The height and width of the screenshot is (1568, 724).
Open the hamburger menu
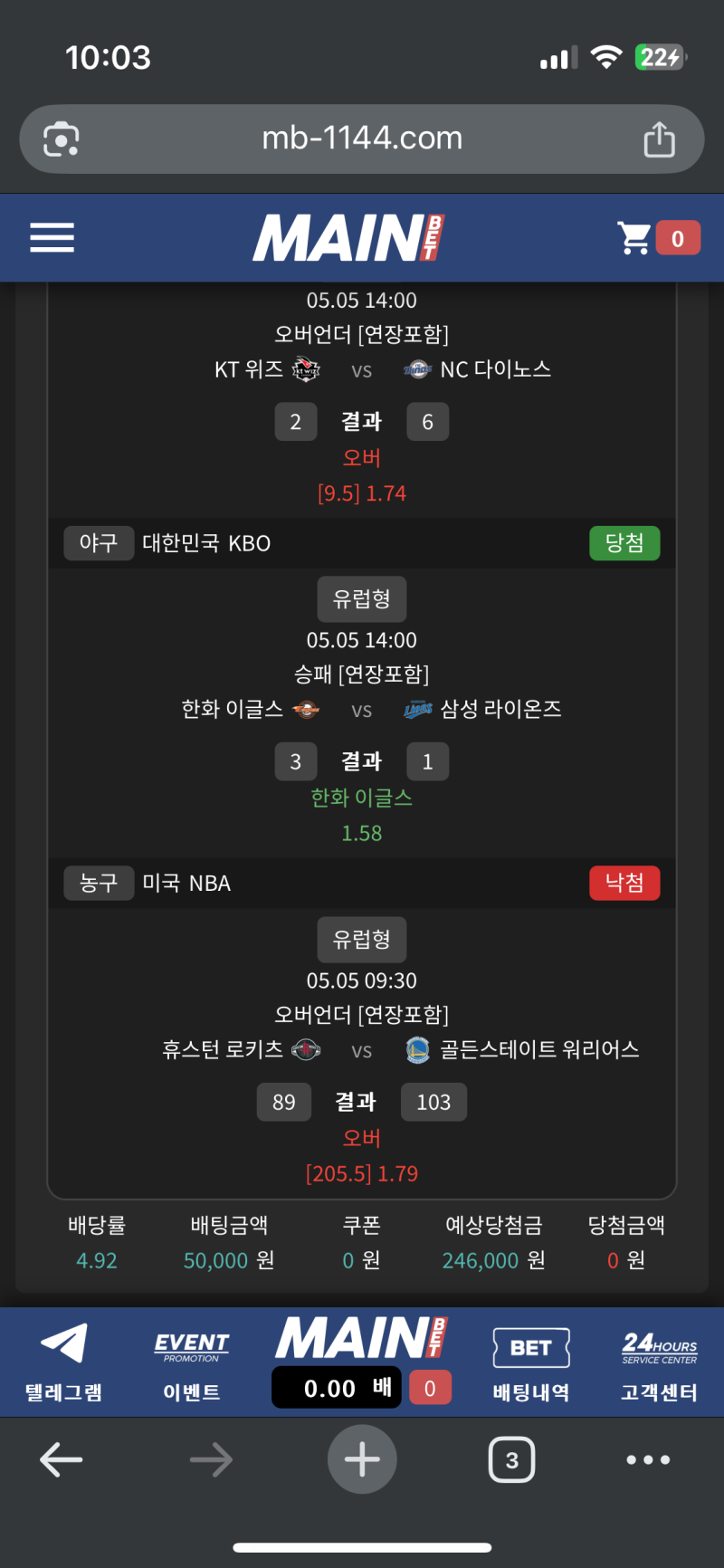[52, 238]
